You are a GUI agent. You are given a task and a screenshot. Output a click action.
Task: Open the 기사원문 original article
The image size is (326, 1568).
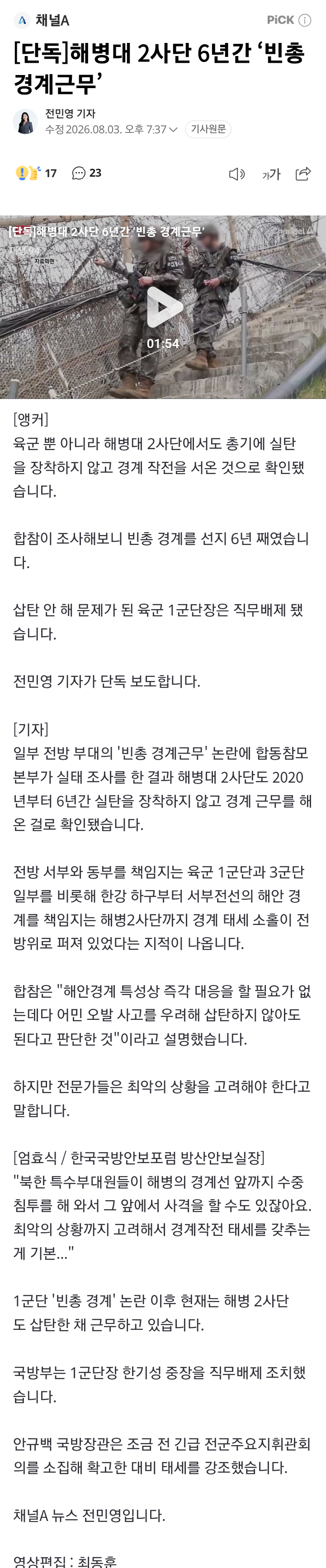[x=208, y=129]
